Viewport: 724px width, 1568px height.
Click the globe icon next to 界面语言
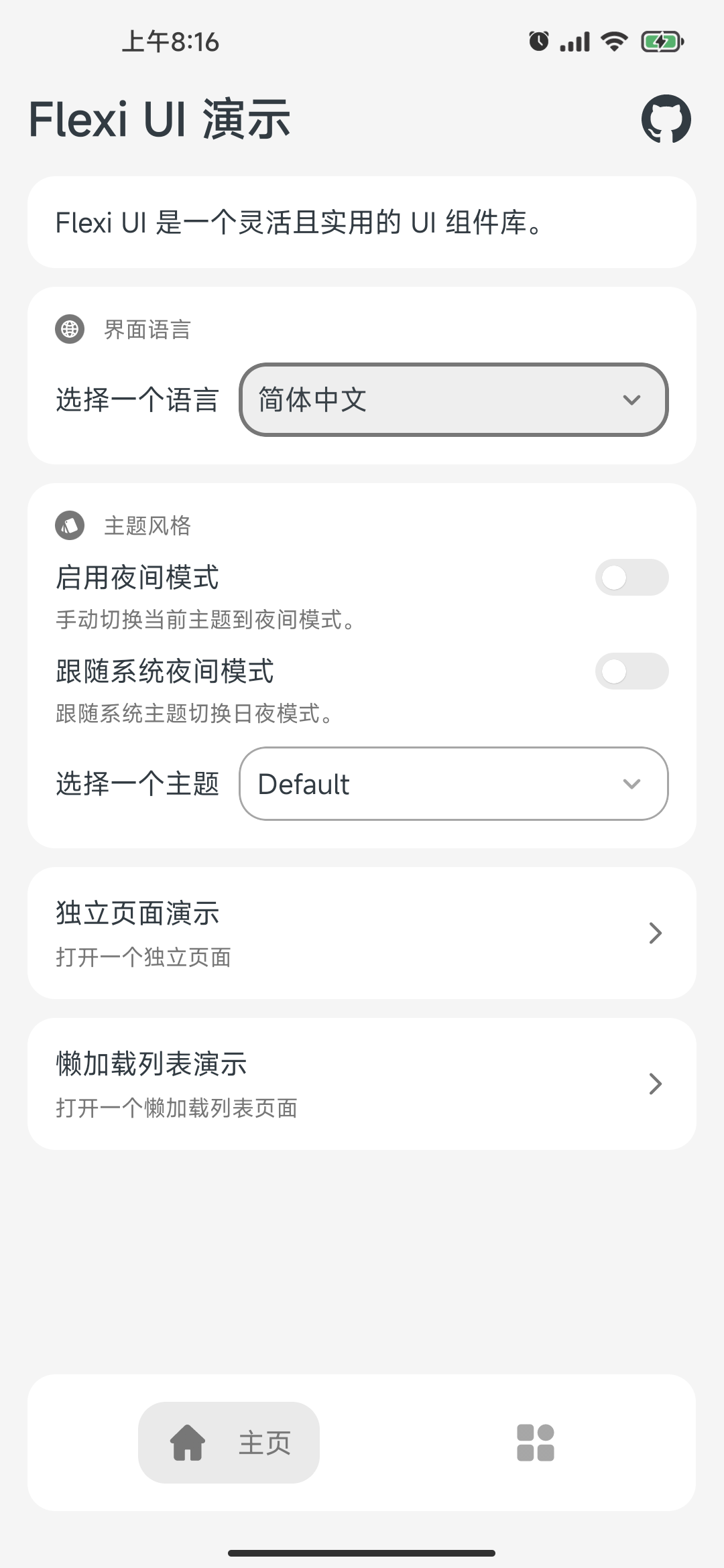tap(70, 329)
